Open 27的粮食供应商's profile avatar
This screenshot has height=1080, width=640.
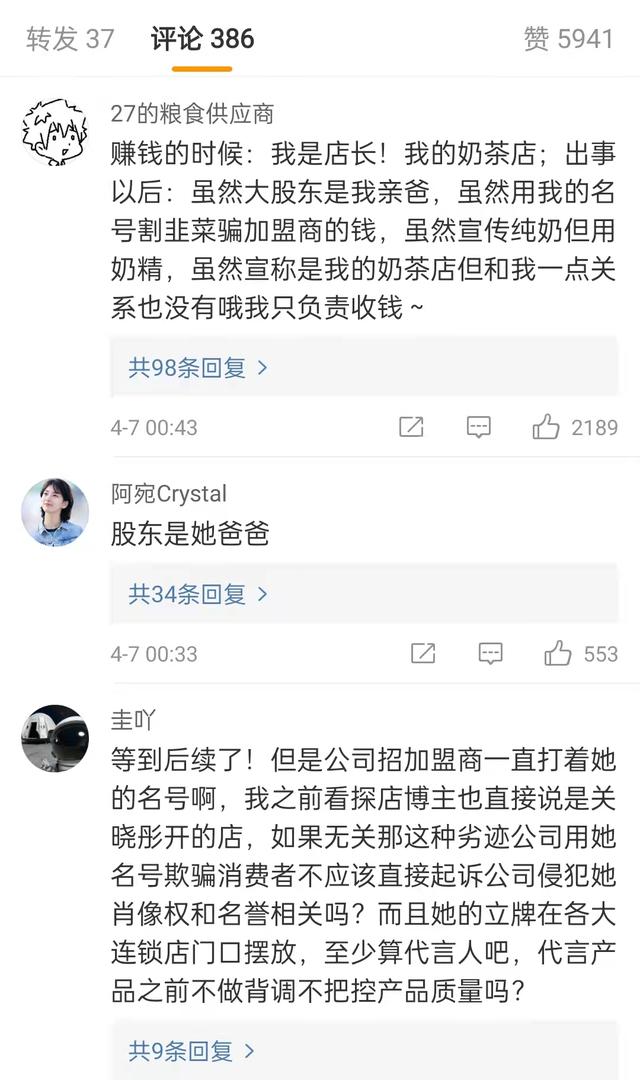(55, 132)
